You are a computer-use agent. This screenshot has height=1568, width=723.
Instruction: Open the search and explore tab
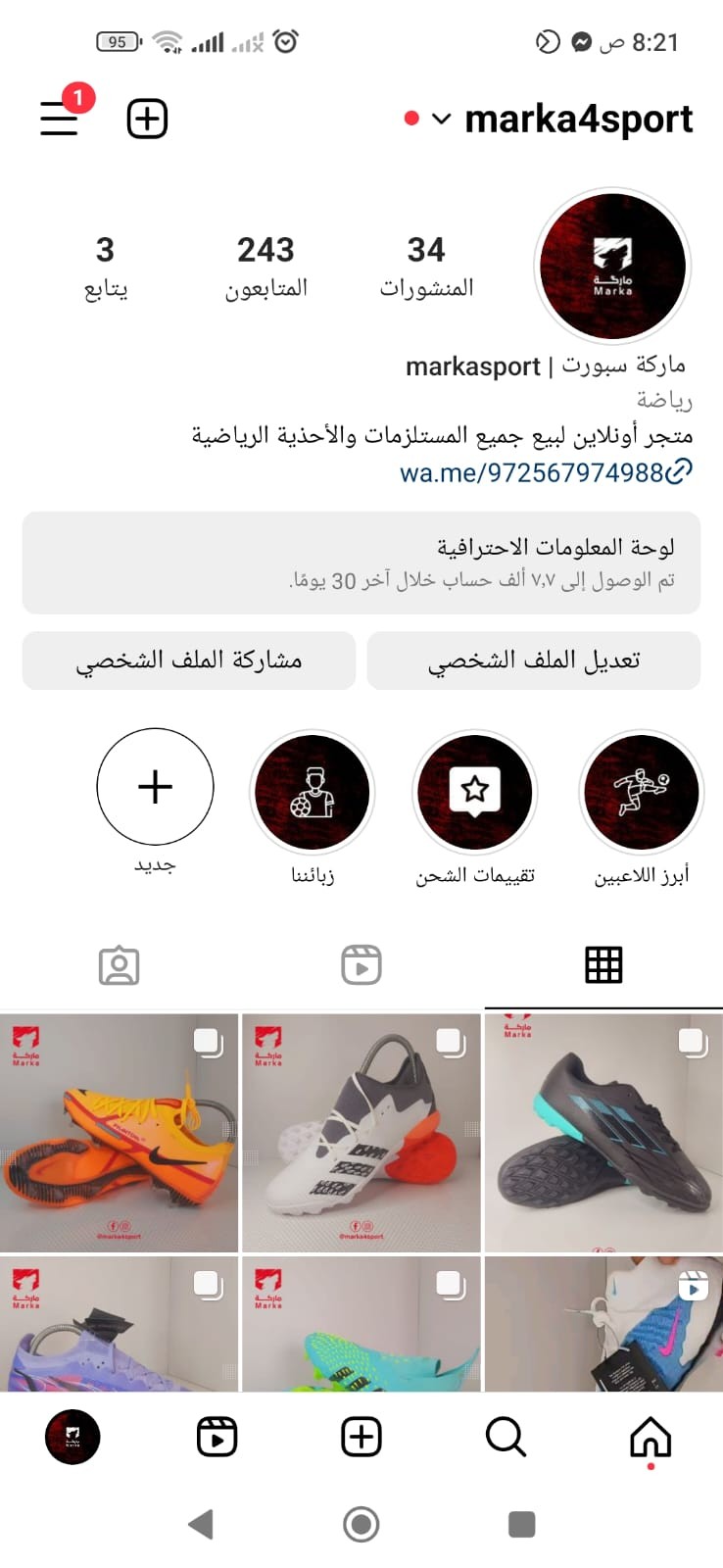click(x=506, y=1438)
